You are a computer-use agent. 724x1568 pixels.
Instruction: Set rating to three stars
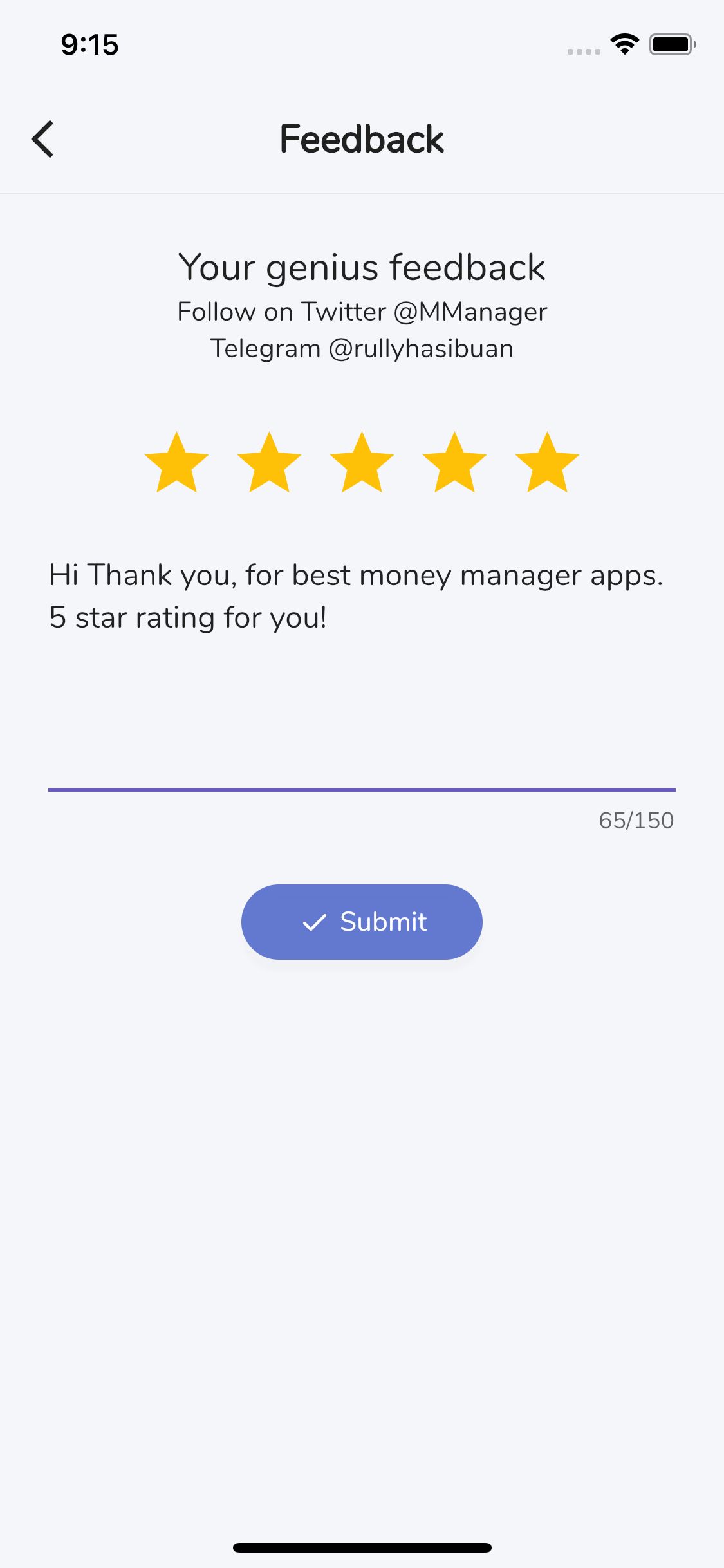tap(362, 463)
